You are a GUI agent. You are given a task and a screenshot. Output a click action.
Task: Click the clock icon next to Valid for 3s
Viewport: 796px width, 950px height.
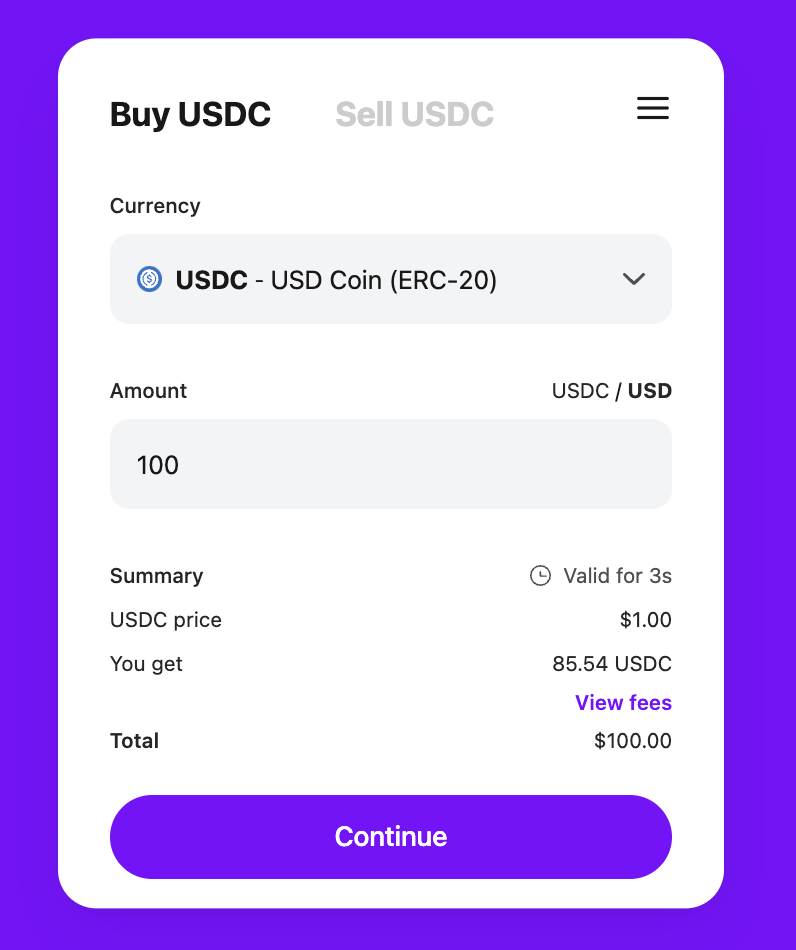pos(540,576)
